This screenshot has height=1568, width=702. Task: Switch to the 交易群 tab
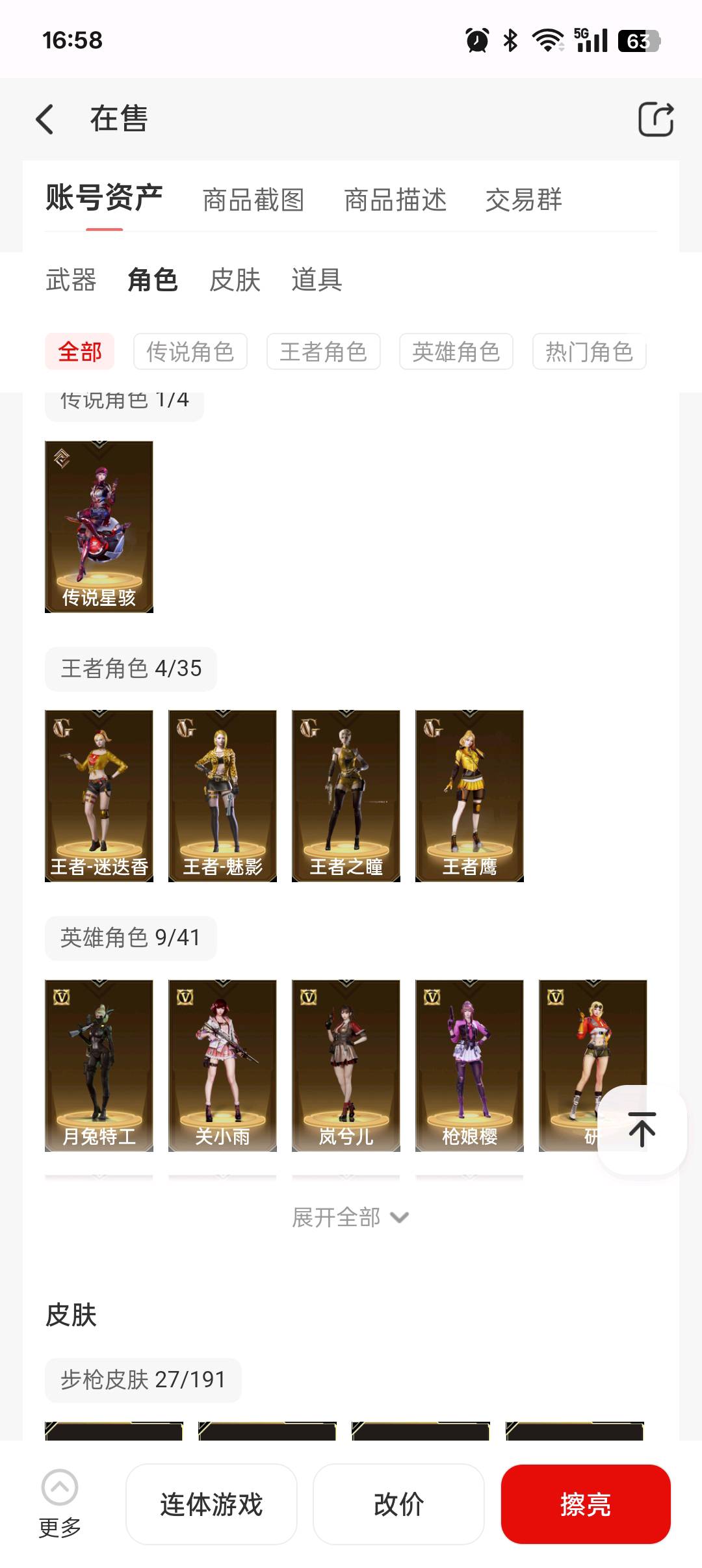click(523, 200)
